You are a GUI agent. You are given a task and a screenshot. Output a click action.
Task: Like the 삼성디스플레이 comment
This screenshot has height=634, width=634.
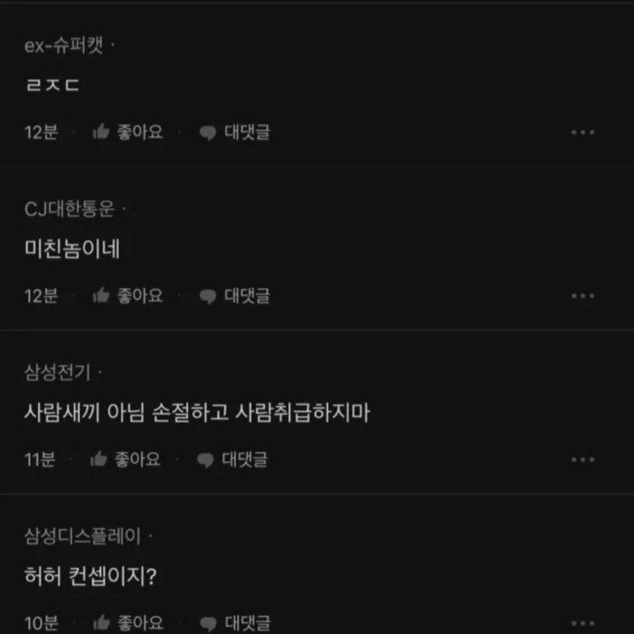(x=127, y=623)
